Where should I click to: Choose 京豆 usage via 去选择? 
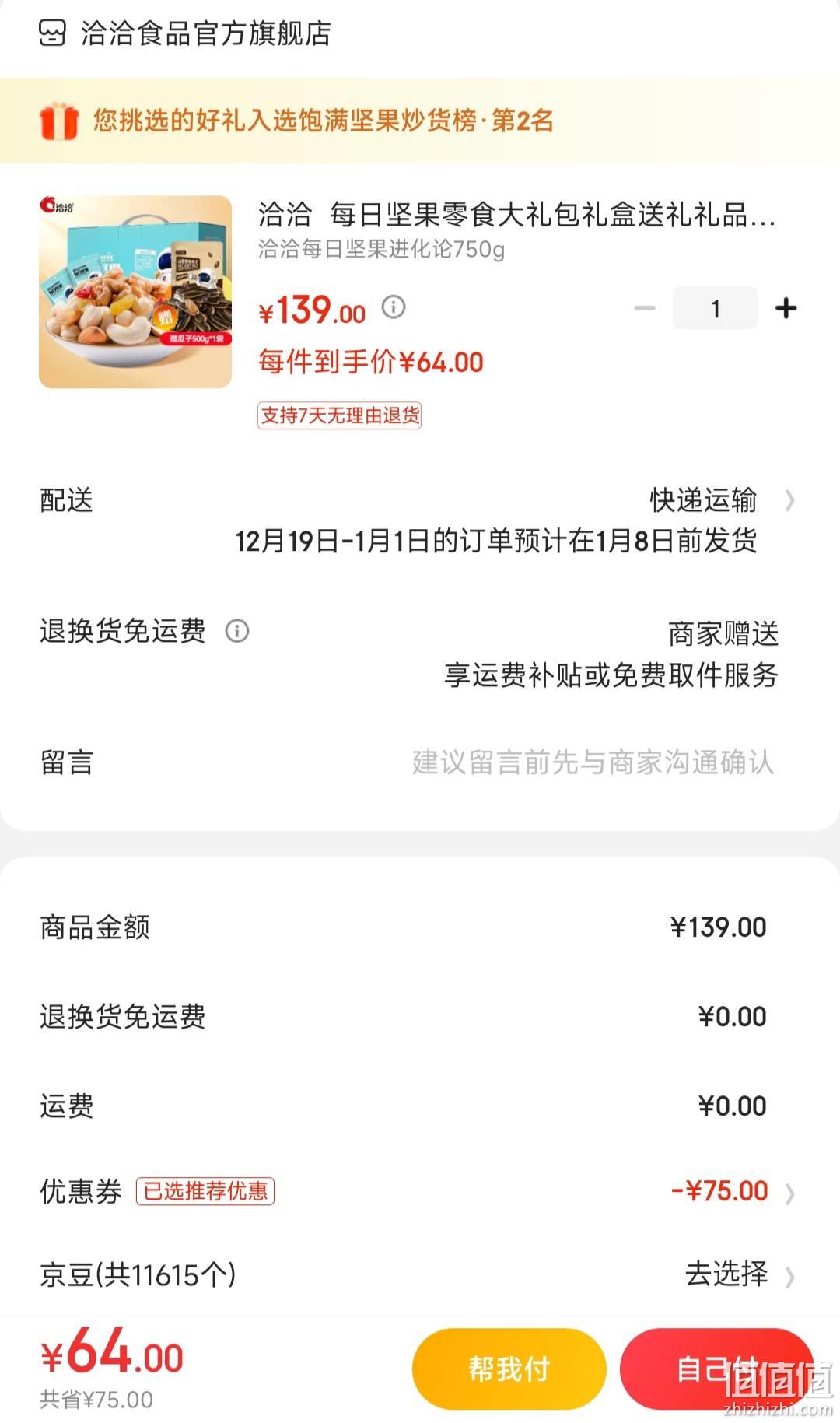pos(739,1274)
